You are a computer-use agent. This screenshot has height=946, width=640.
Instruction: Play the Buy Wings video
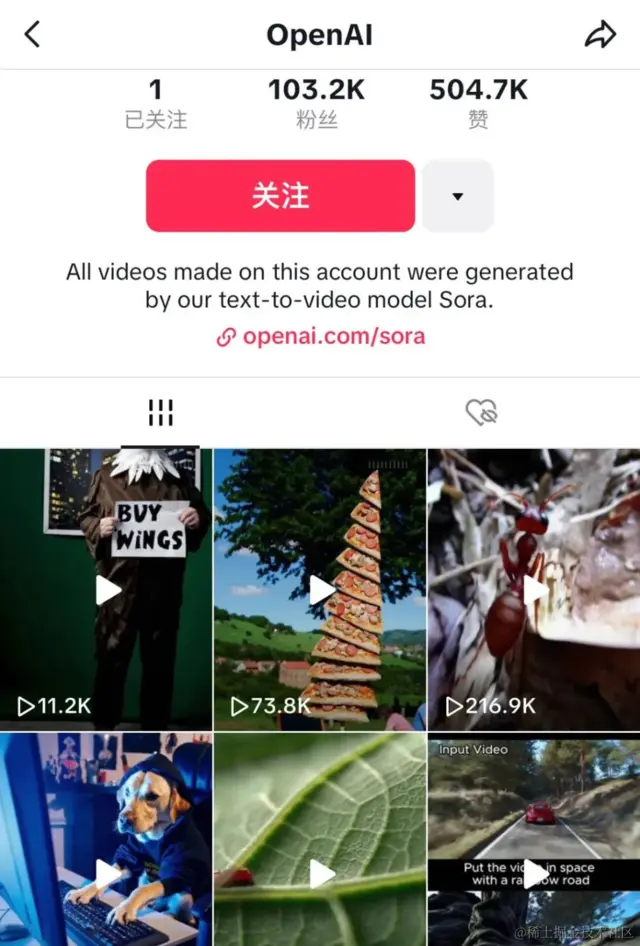coord(106,589)
